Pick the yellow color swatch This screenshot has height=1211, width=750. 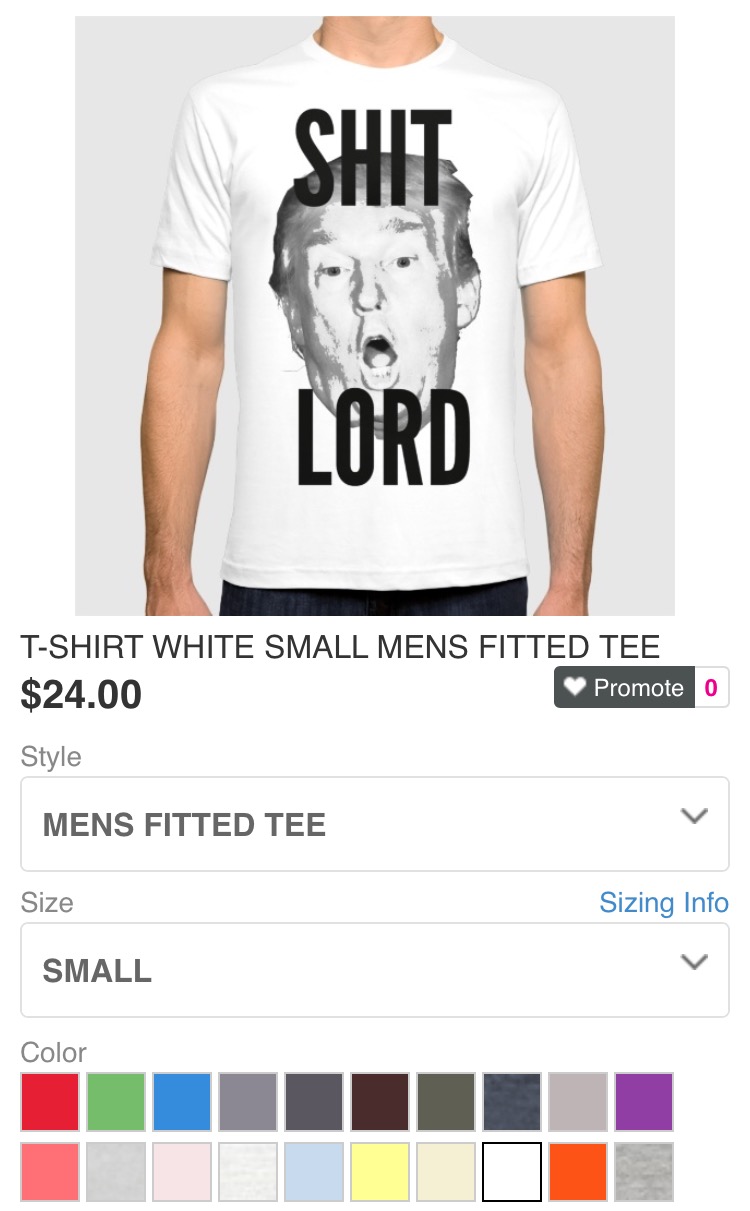(x=380, y=1172)
